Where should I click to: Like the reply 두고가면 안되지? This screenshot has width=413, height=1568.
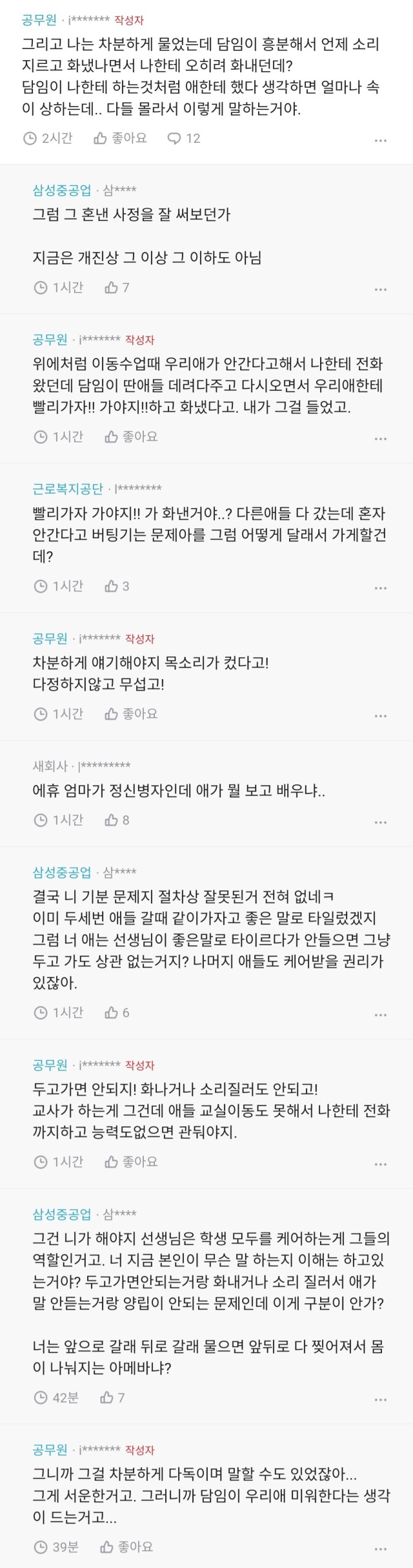pyautogui.click(x=131, y=1162)
